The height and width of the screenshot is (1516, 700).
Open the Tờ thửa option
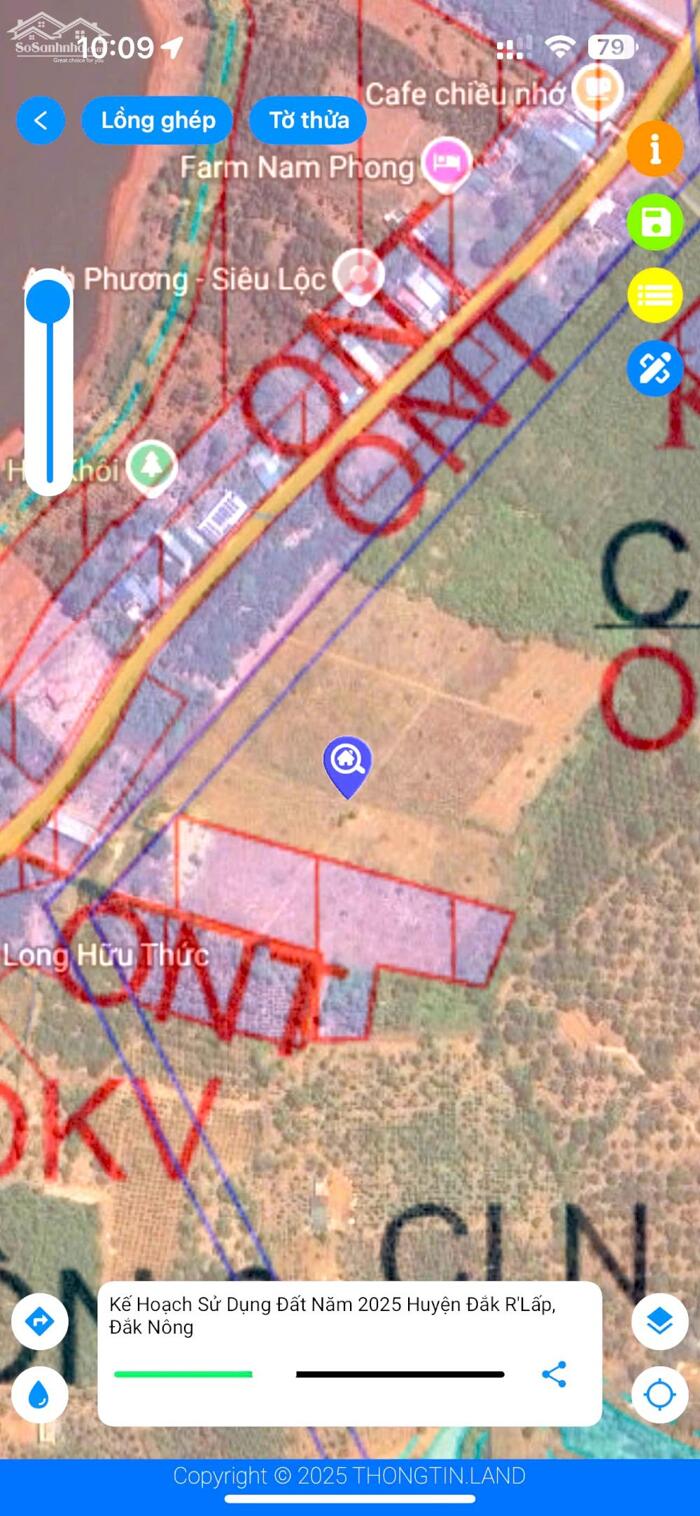[x=308, y=121]
